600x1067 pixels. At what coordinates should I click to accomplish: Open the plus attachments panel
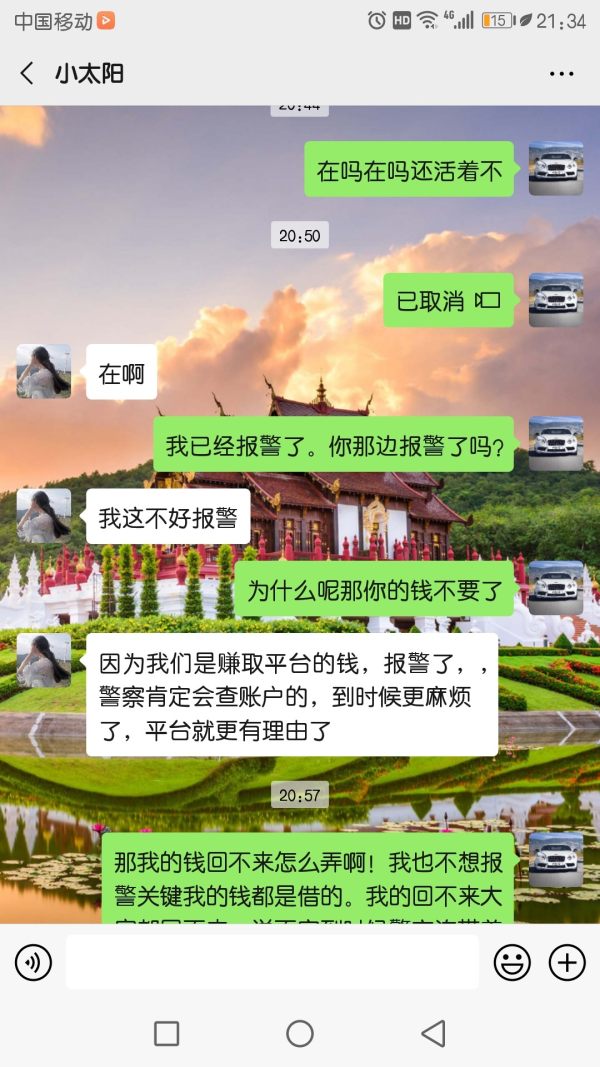point(567,963)
